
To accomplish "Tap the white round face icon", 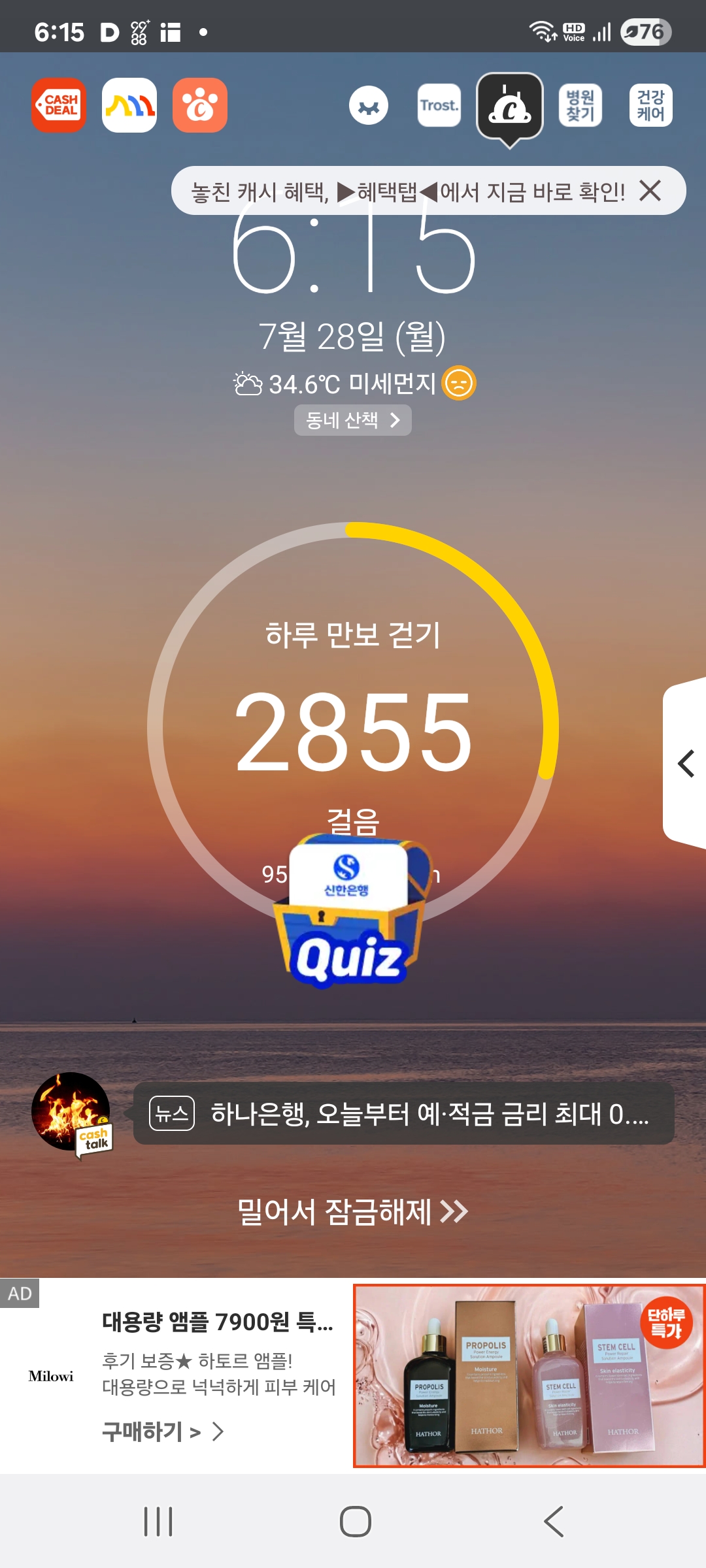I will pos(369,105).
